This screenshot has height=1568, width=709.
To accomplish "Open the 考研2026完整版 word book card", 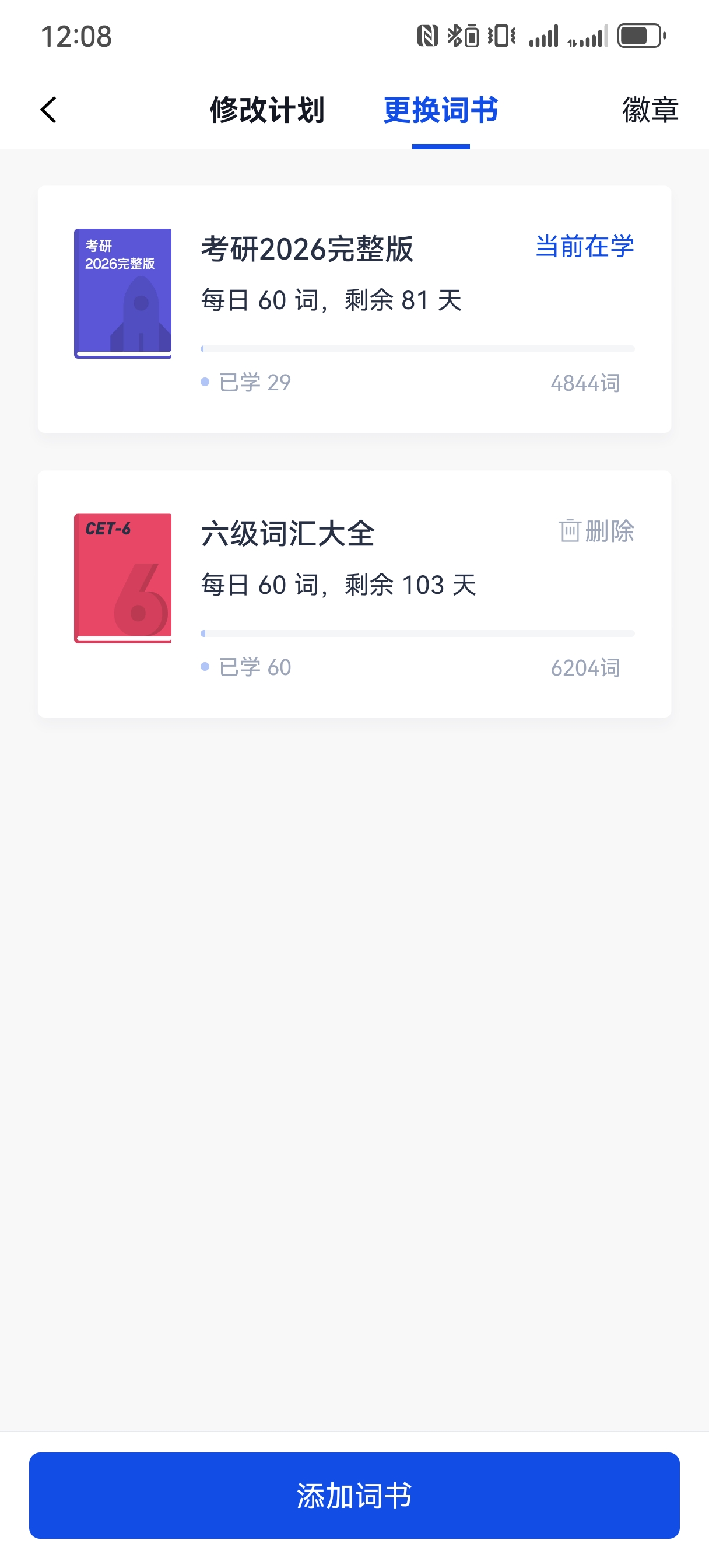I will (x=354, y=309).
